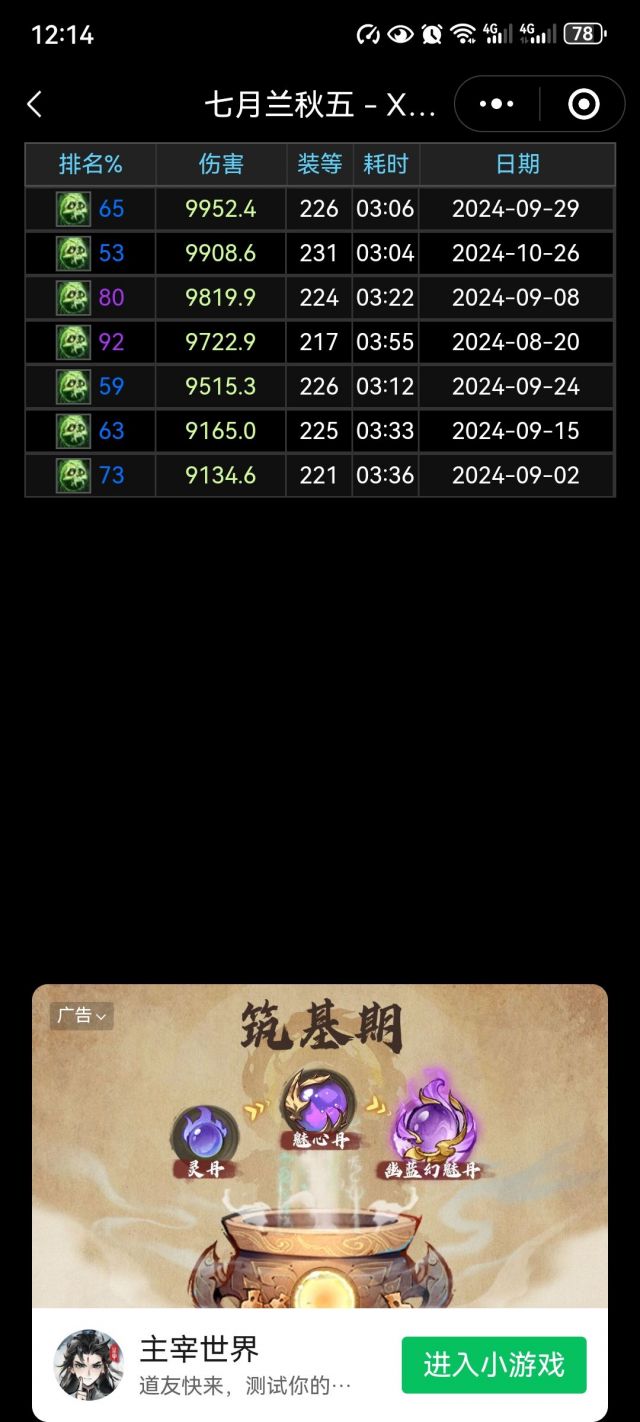Screen dimensions: 640x1422
Task: Open the record dated 2024-09-15
Action: [515, 431]
